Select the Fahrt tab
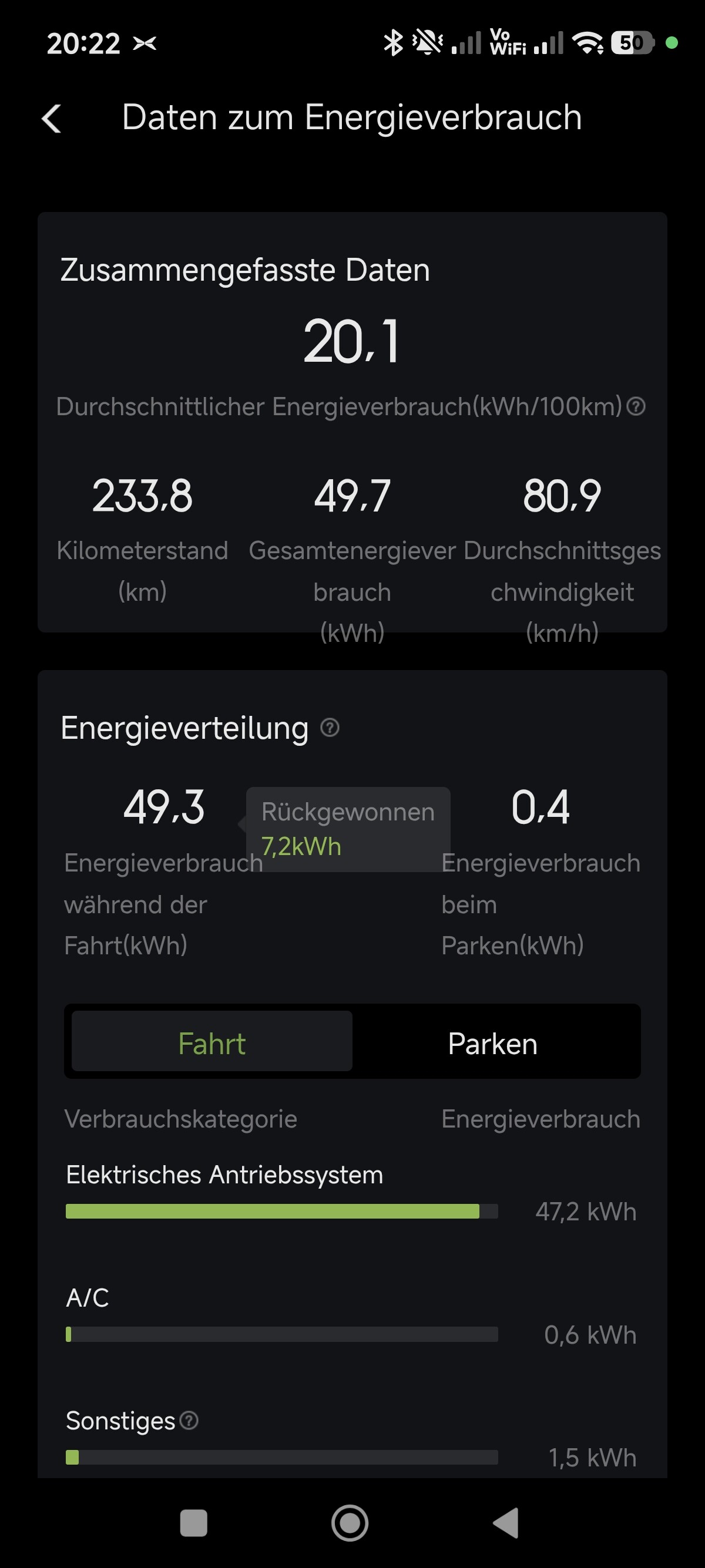Screen dimensions: 705x1568 tap(212, 1044)
